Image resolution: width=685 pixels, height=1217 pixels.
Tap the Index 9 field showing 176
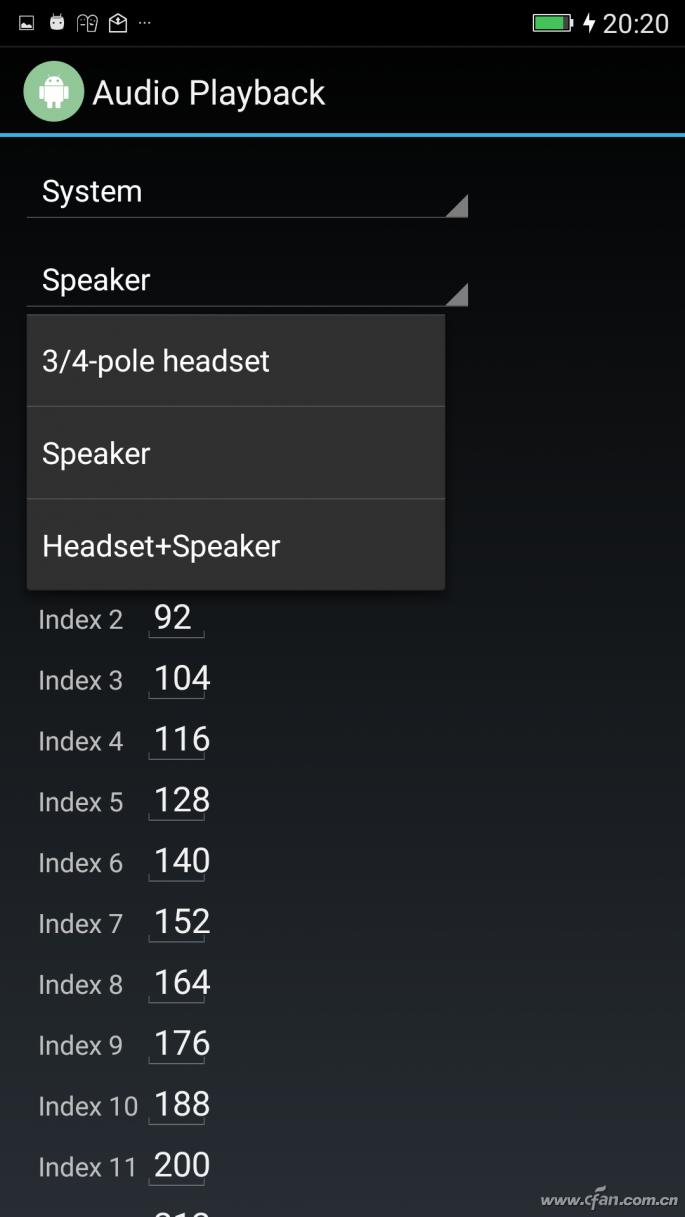pos(181,1045)
